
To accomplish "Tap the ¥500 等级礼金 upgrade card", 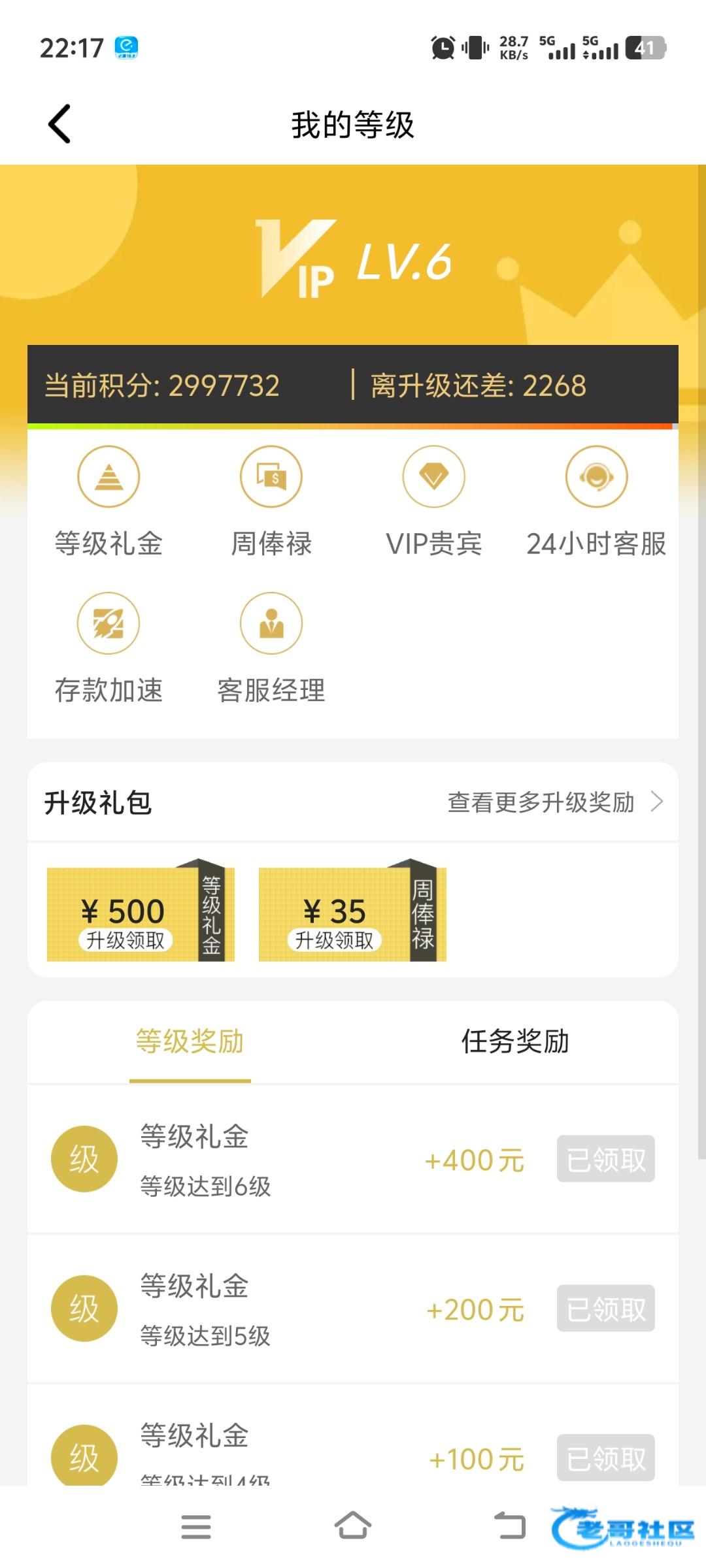I will [x=141, y=913].
